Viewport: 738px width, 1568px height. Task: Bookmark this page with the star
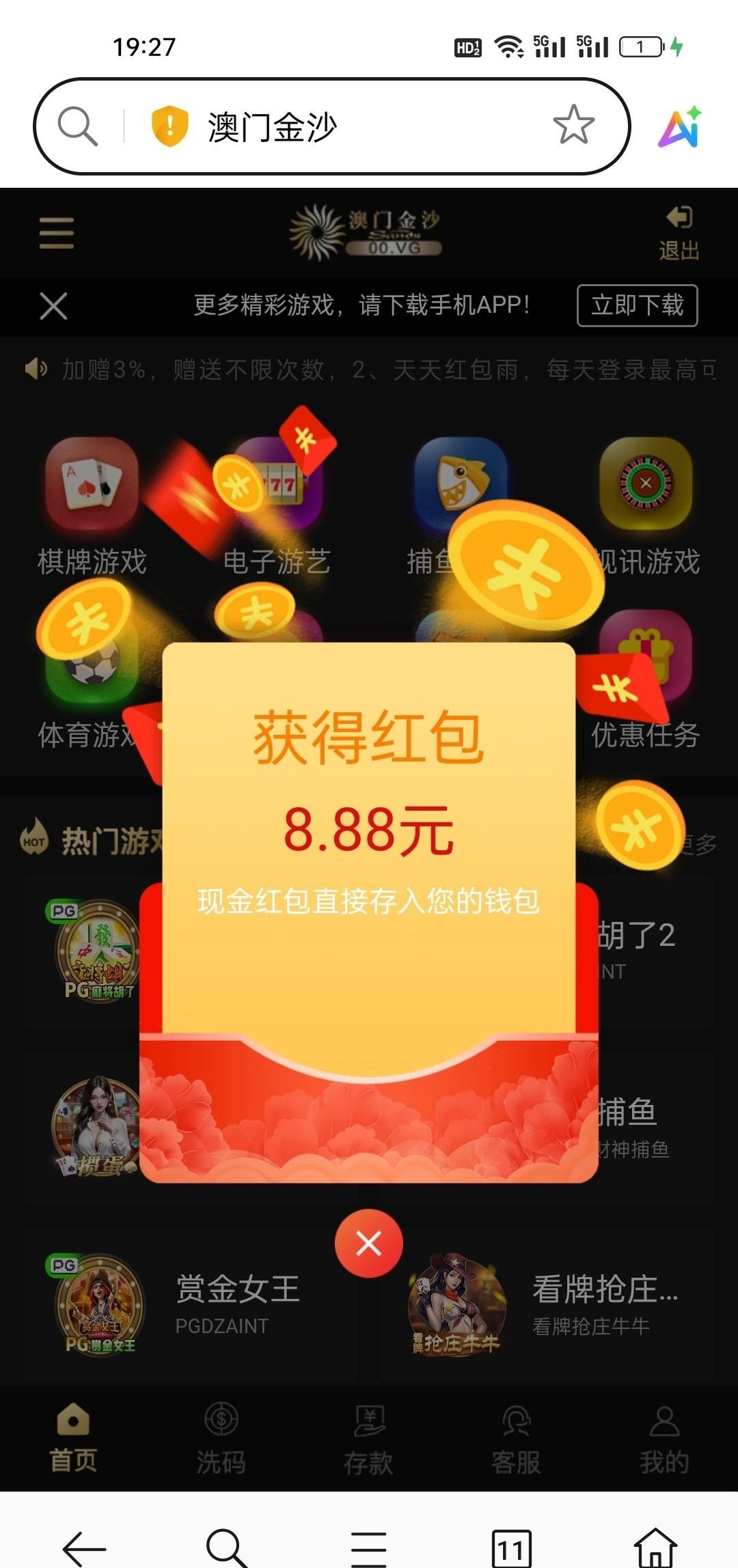(573, 126)
